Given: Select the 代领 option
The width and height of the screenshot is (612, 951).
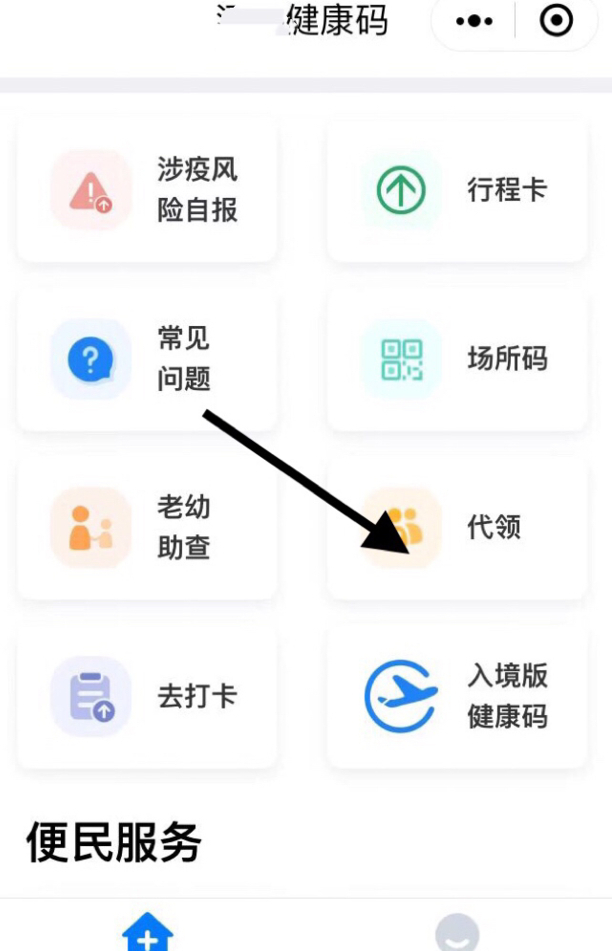Looking at the screenshot, I should [x=457, y=527].
